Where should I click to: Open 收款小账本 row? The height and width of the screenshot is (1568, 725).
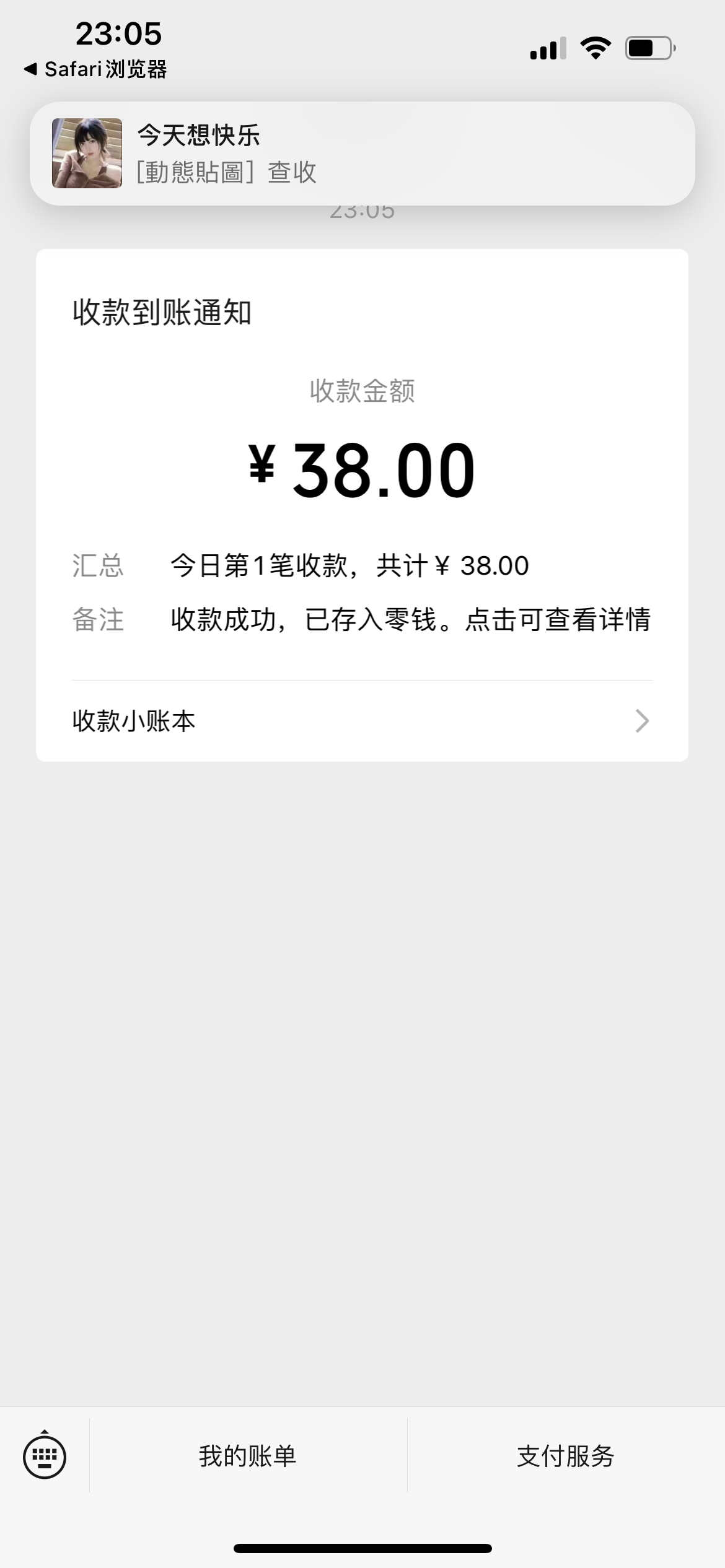pyautogui.click(x=362, y=721)
